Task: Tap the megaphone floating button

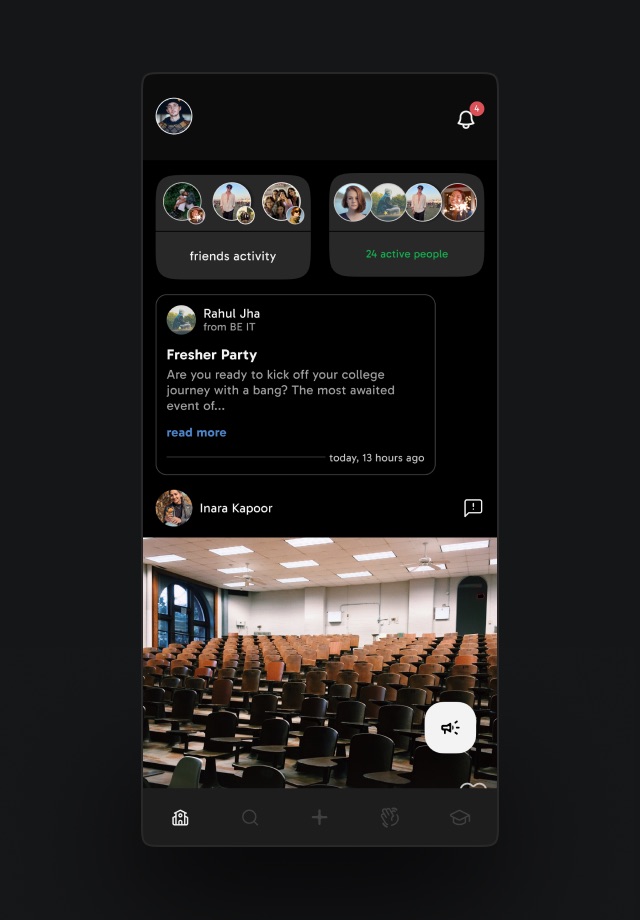Action: (x=450, y=727)
